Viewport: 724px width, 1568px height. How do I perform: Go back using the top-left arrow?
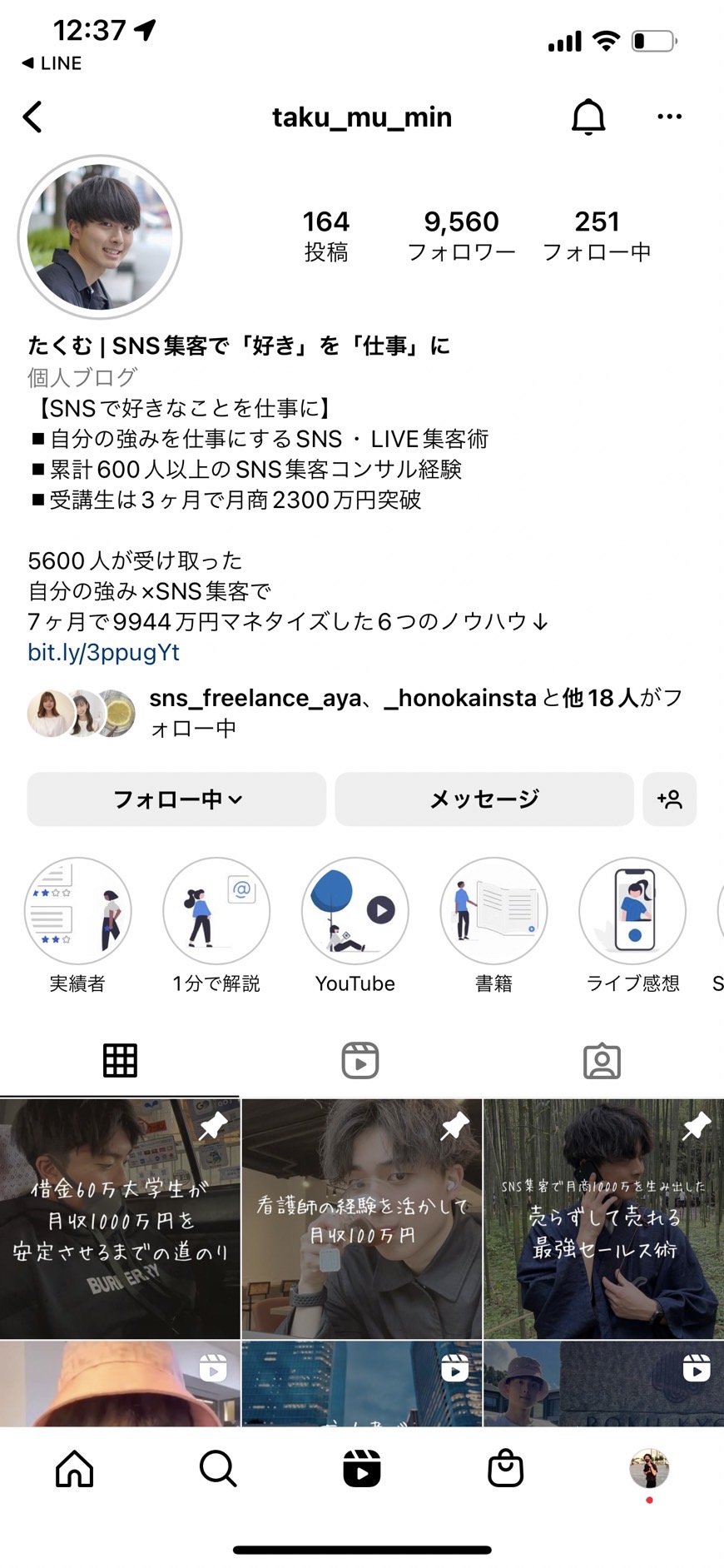pyautogui.click(x=32, y=117)
